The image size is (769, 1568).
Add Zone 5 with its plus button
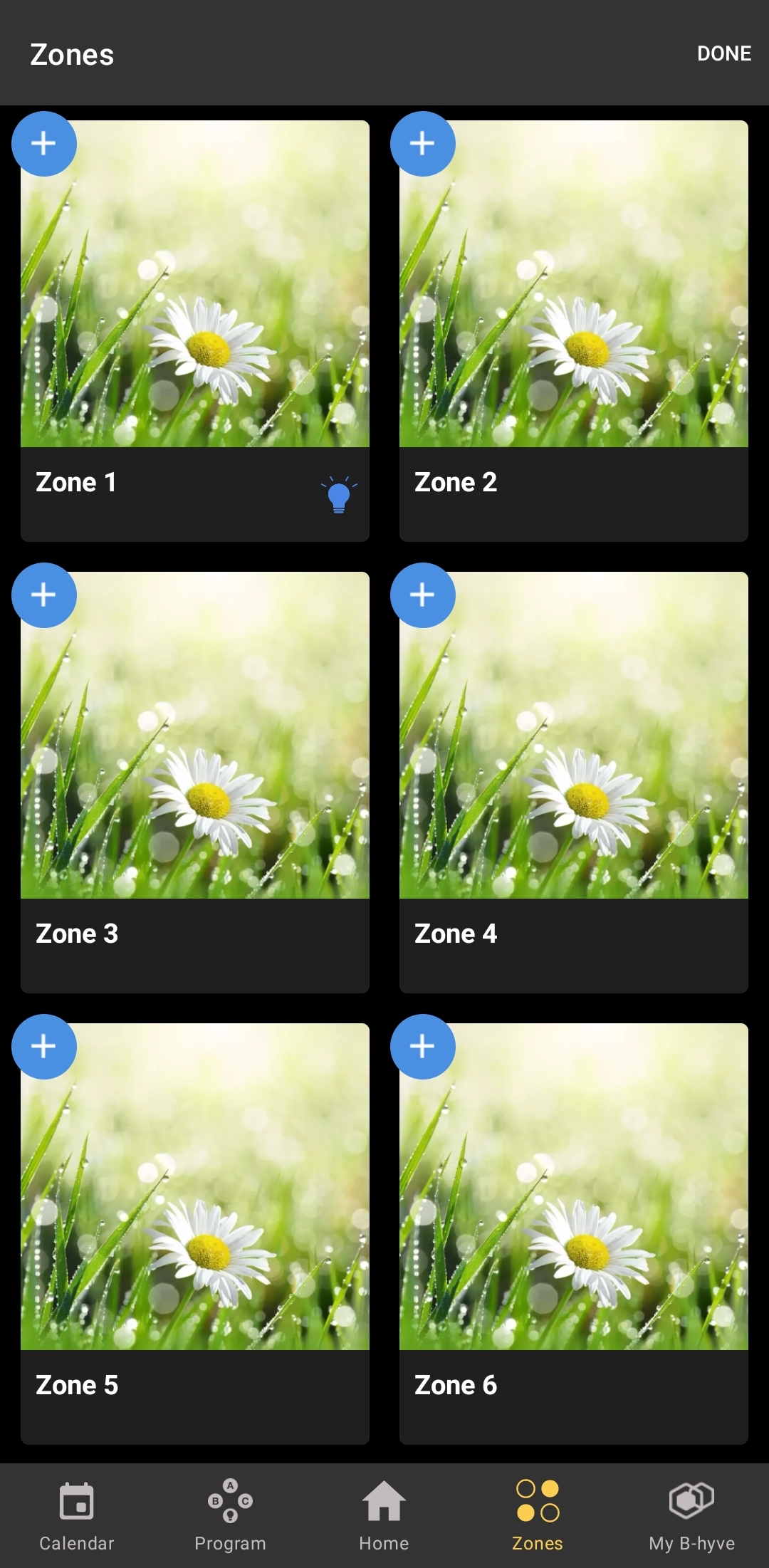click(x=44, y=1046)
